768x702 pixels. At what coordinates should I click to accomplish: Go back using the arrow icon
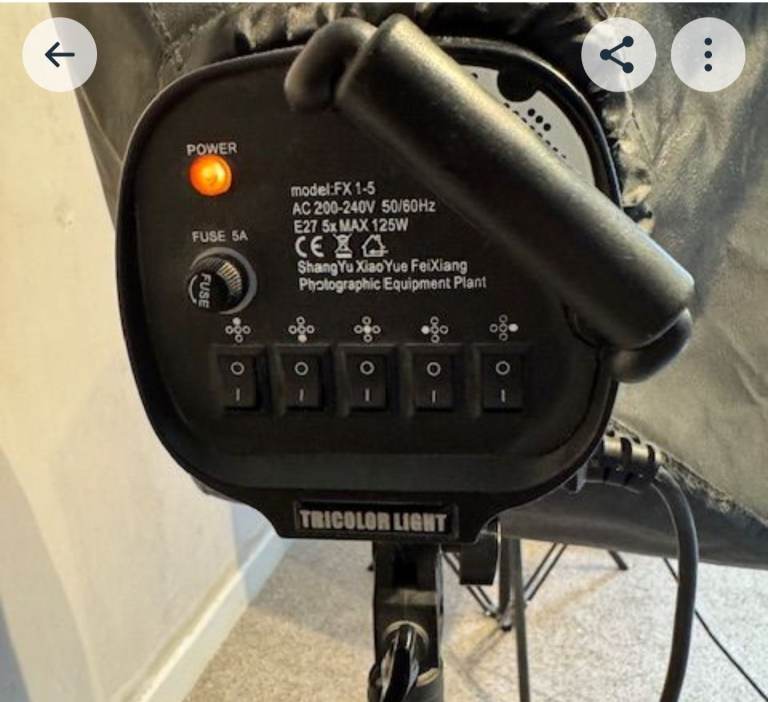(59, 55)
